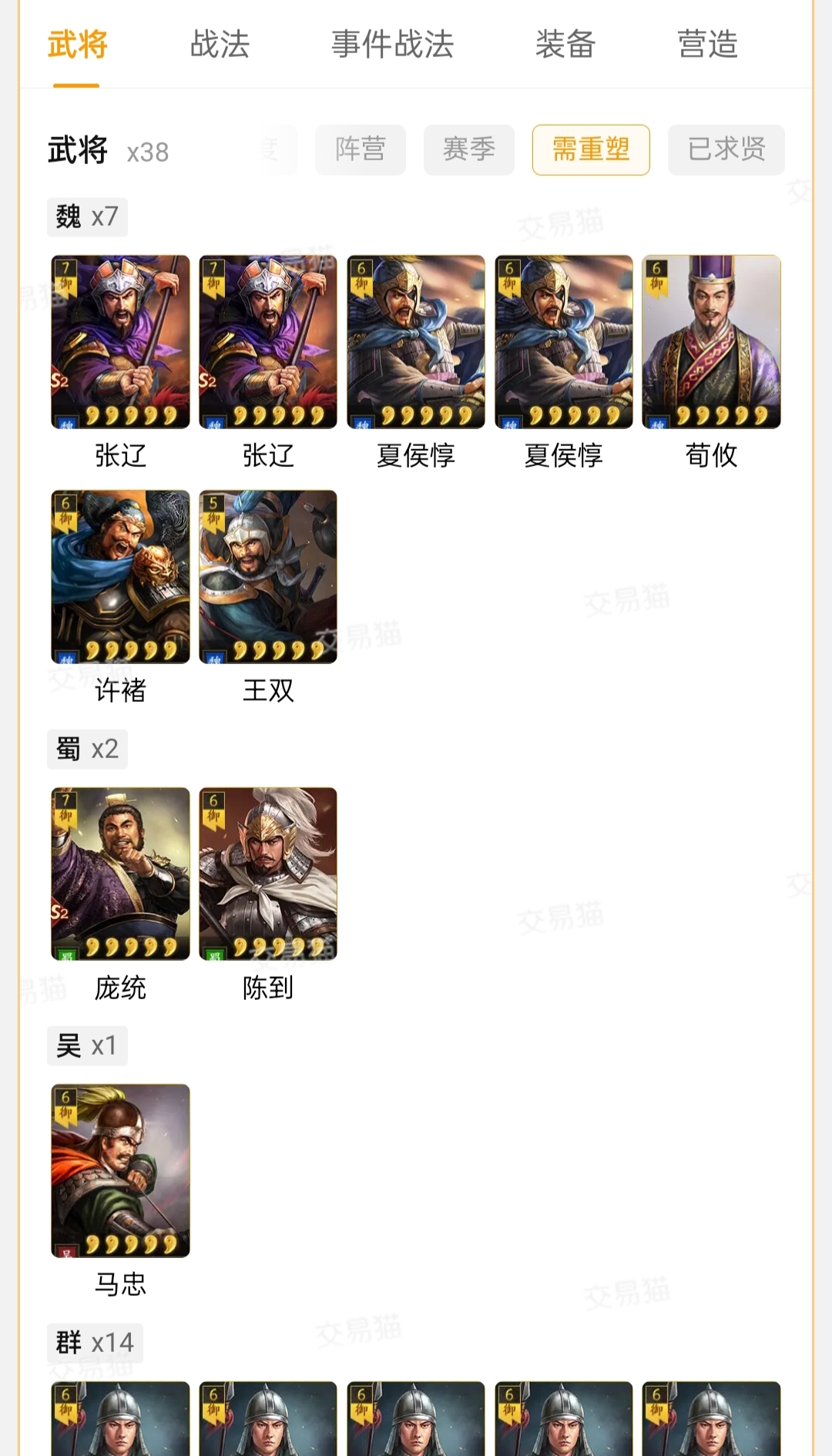Switch to the 战法 tab
This screenshot has width=832, height=1456.
coord(220,45)
